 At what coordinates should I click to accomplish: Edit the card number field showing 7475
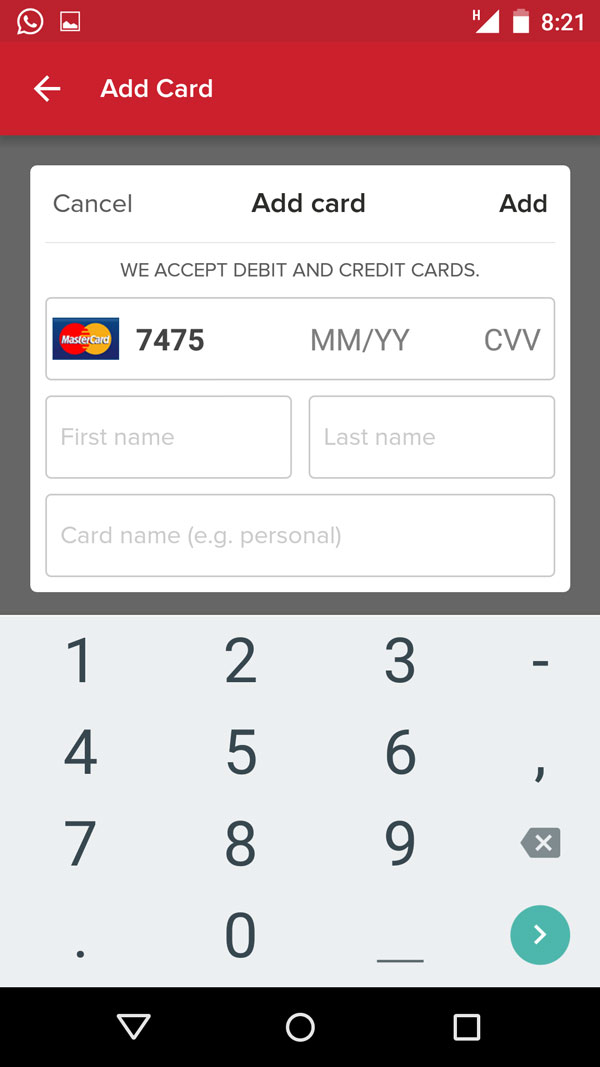click(x=170, y=340)
